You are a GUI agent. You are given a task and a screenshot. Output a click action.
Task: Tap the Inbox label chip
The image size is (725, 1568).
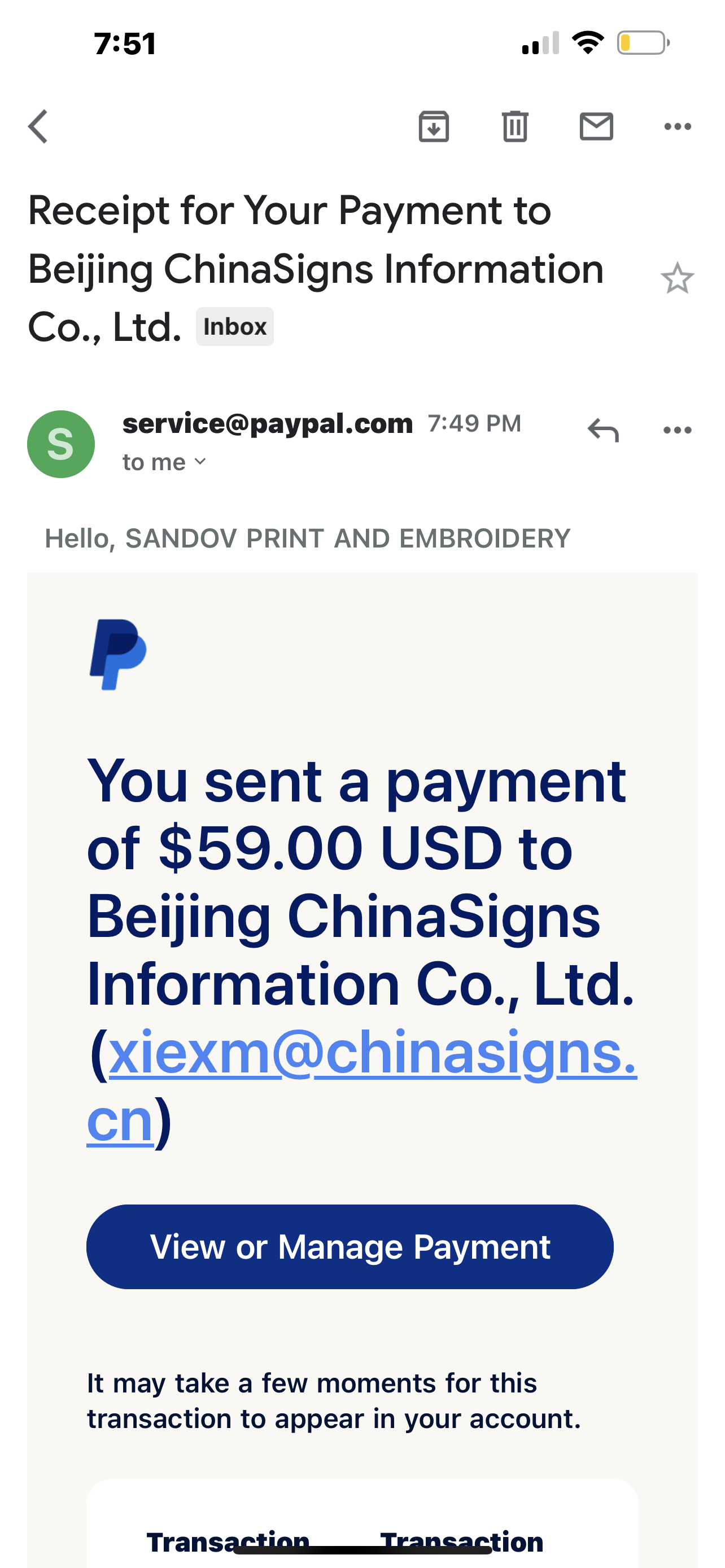pyautogui.click(x=235, y=327)
